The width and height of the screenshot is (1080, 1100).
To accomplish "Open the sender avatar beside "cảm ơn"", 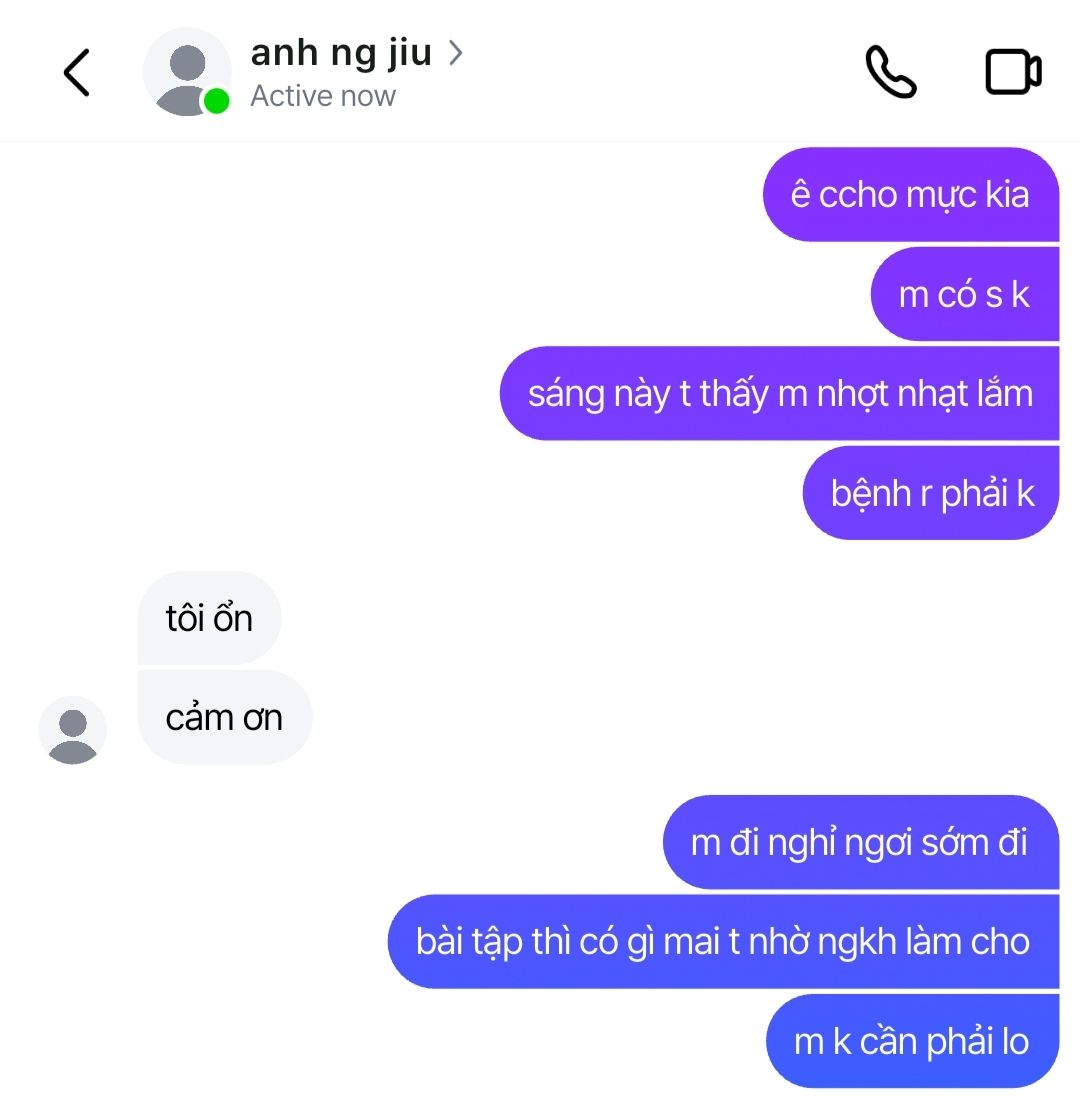I will [73, 730].
